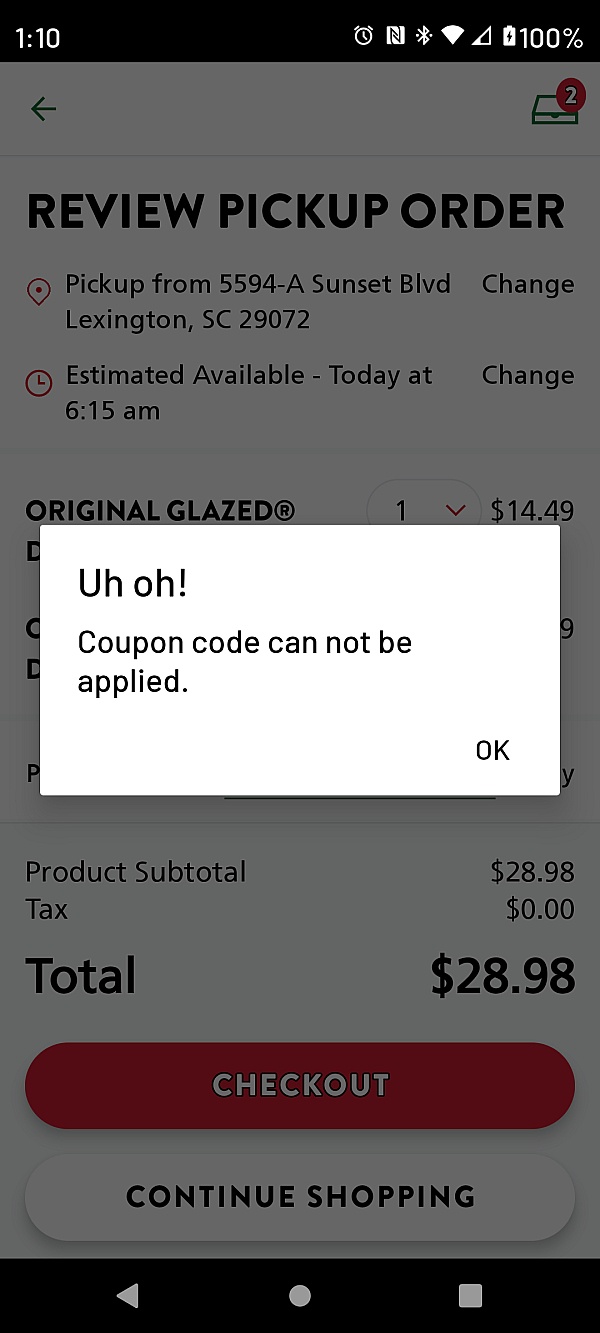Open the cart box icon
This screenshot has height=1333, width=600.
pos(554,107)
